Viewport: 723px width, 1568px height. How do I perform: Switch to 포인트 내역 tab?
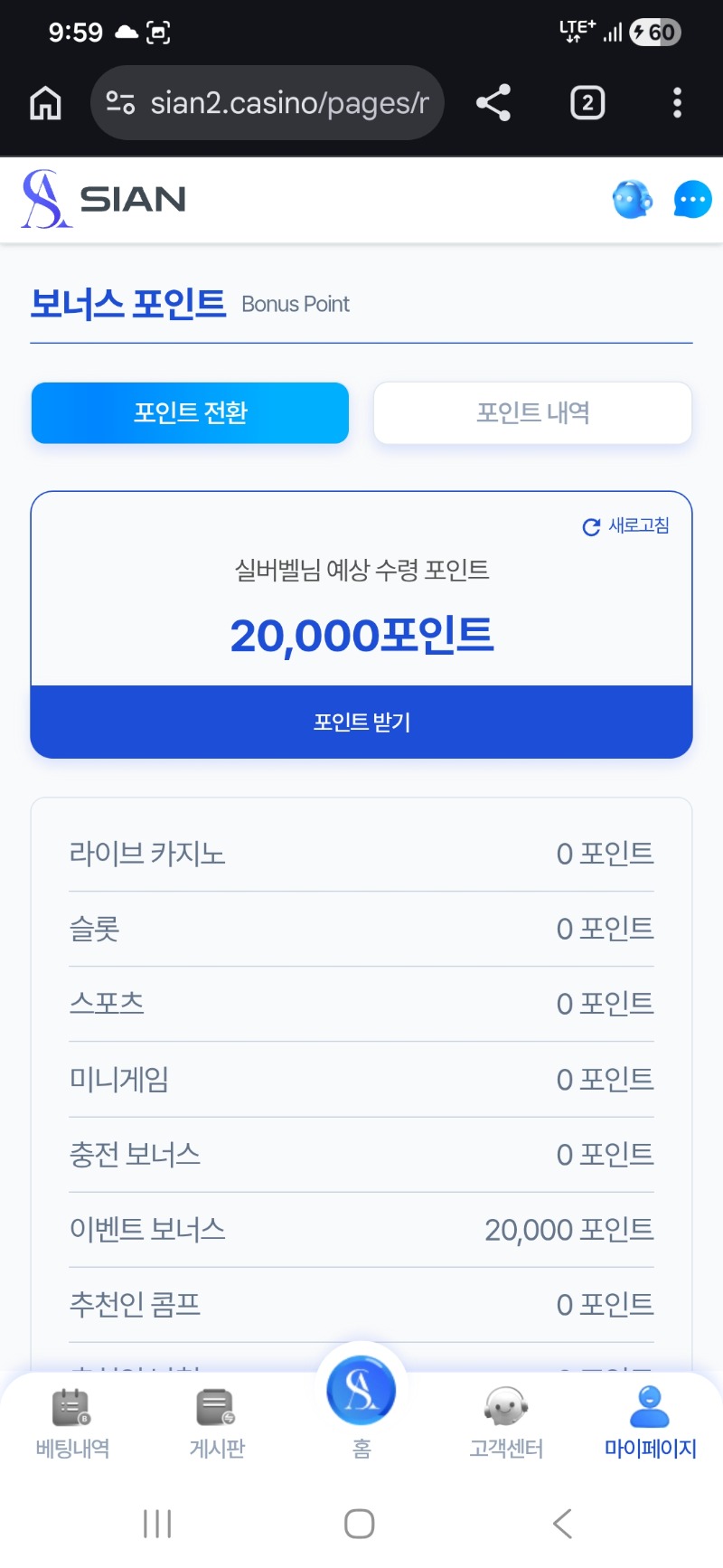532,413
